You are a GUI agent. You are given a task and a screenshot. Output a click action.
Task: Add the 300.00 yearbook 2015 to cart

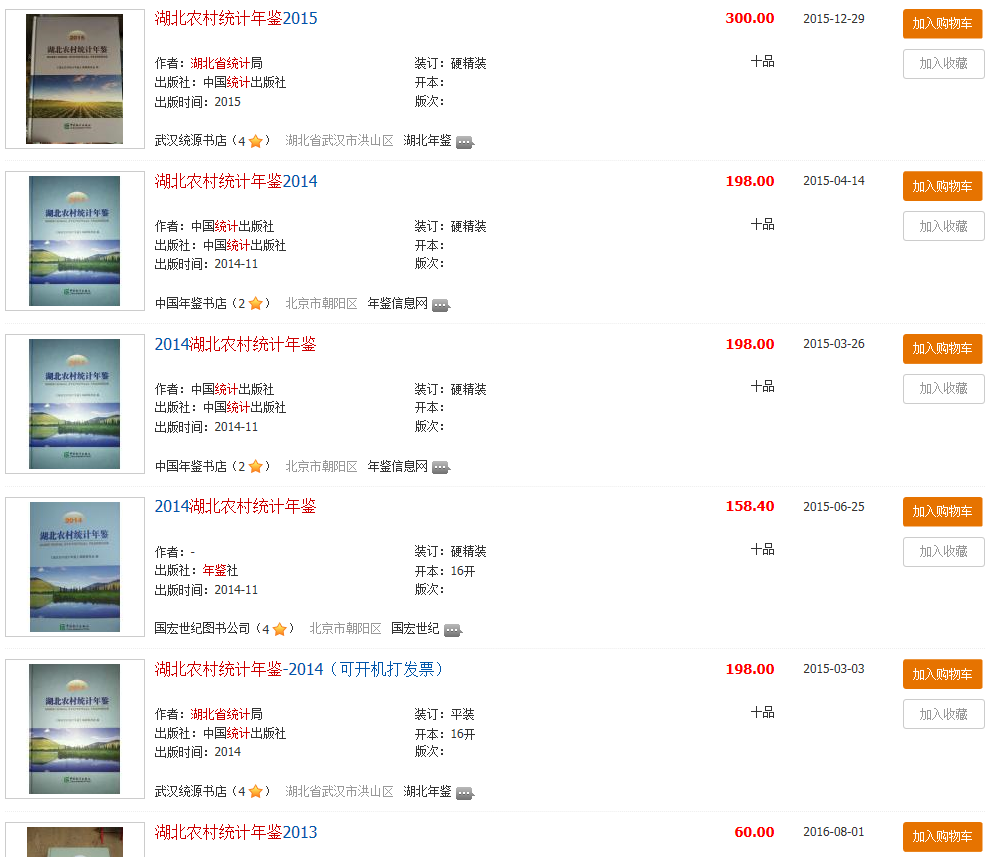tap(942, 24)
